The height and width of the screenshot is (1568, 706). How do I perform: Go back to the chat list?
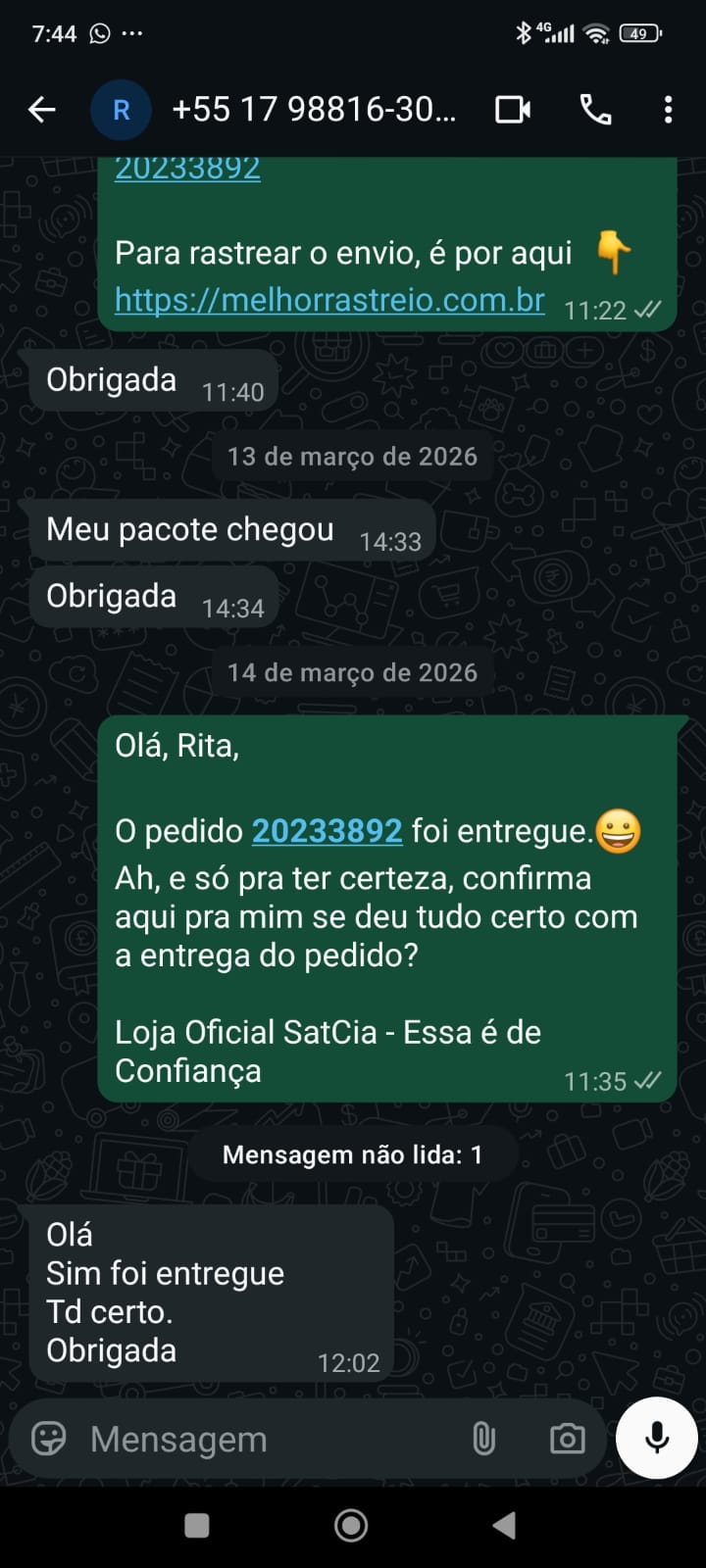tap(41, 110)
